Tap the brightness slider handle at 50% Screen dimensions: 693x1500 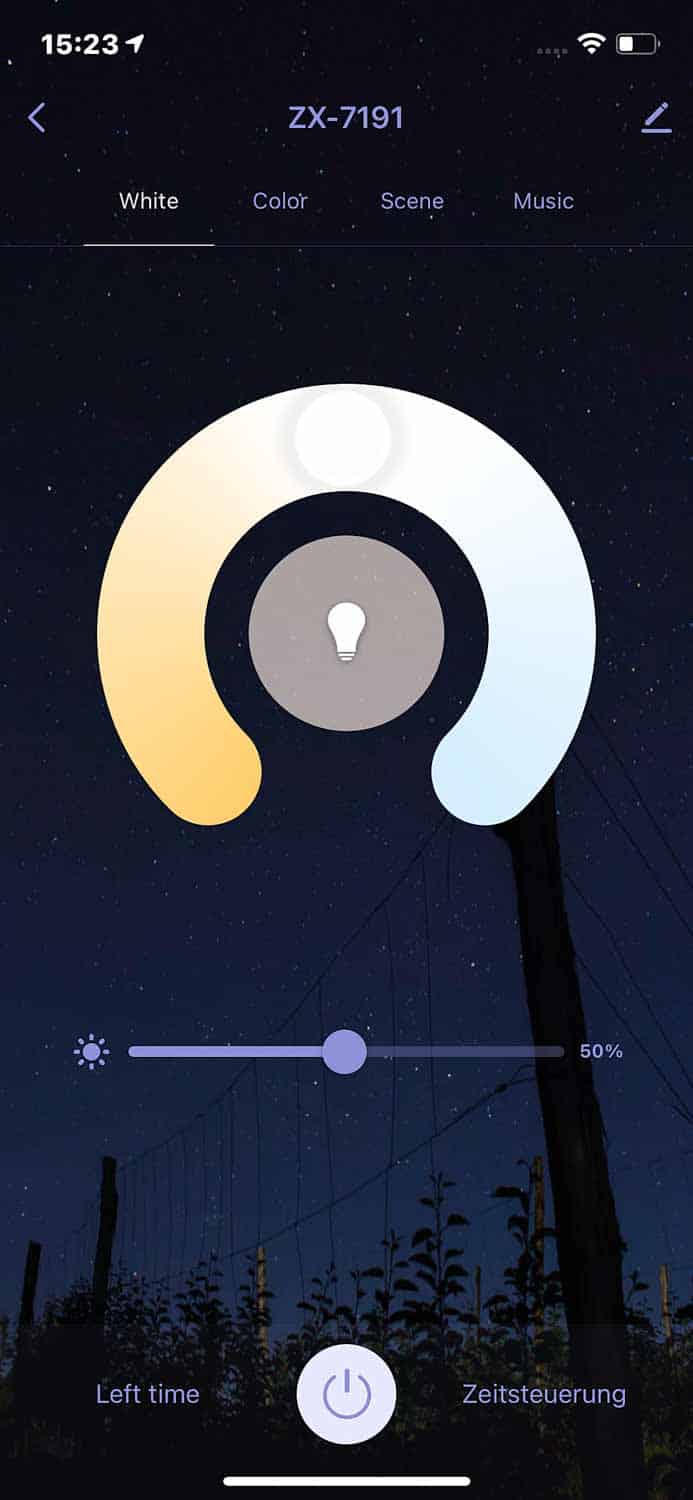pyautogui.click(x=345, y=1052)
